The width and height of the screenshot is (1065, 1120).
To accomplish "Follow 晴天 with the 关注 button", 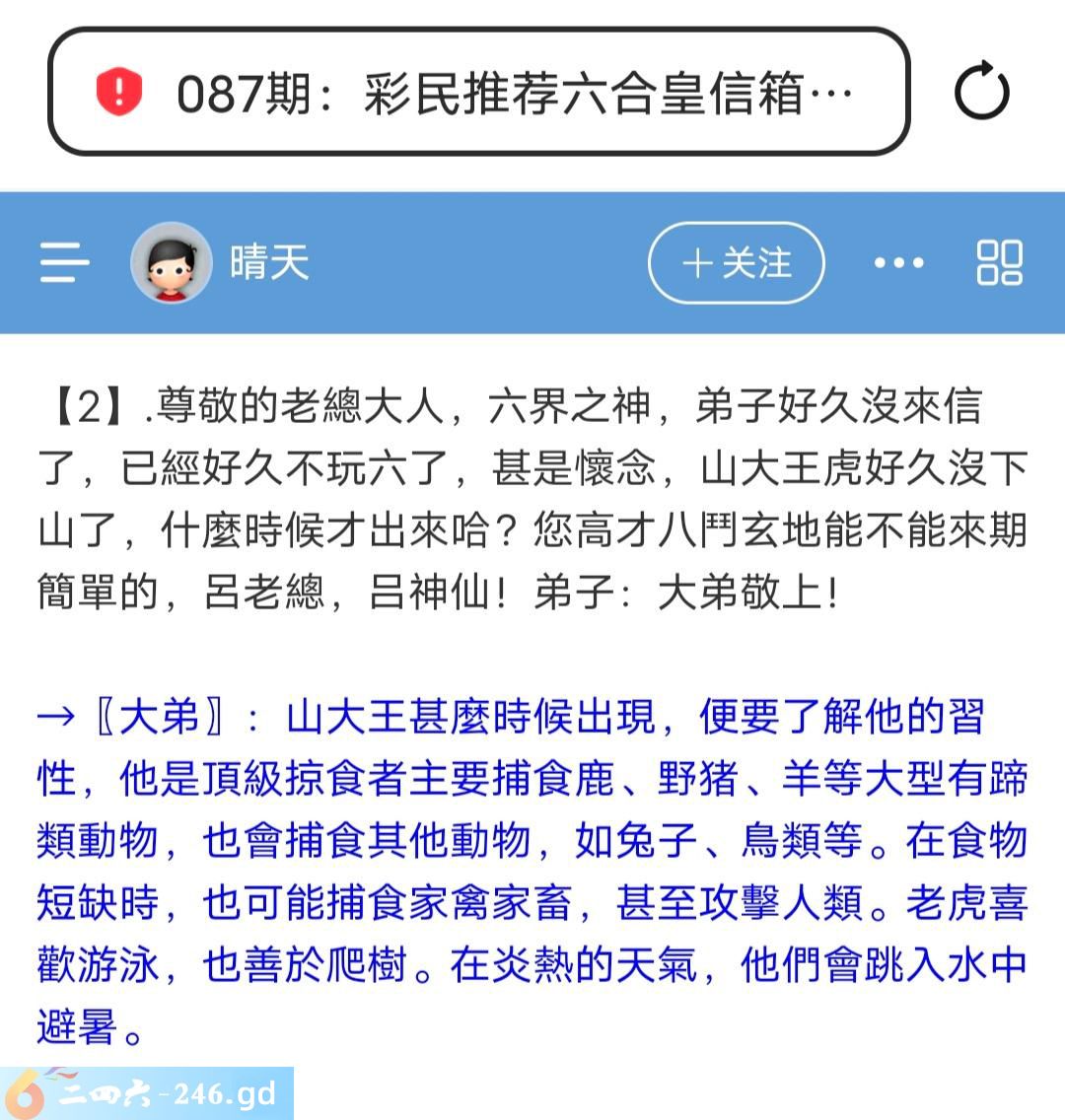I will (x=736, y=263).
